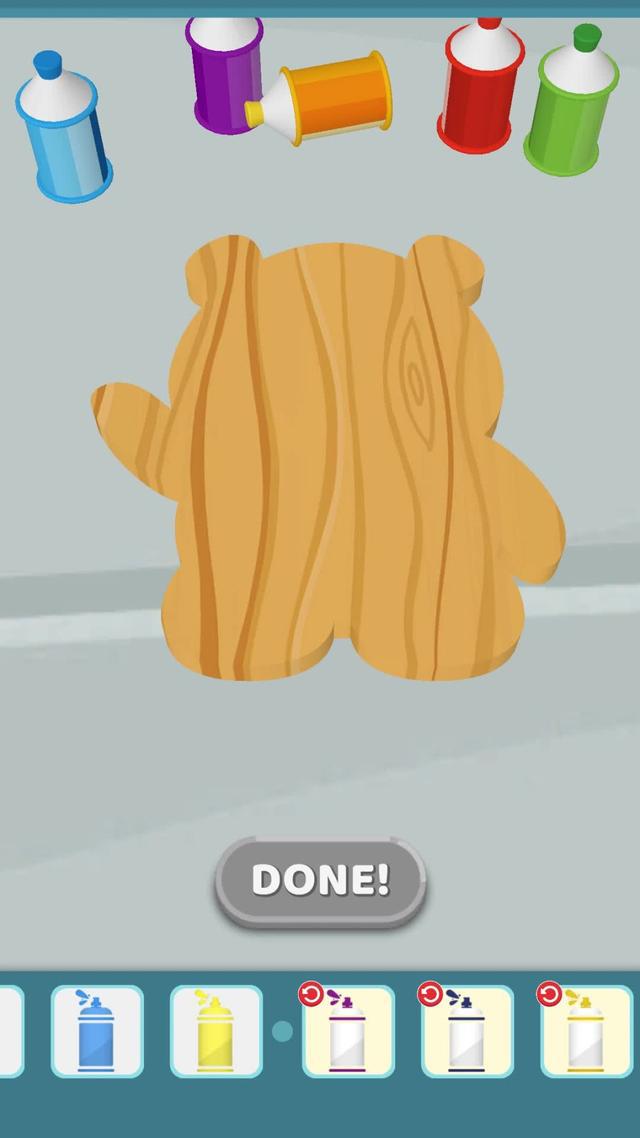Select the blue paint tile in the tray
The width and height of the screenshot is (640, 1138).
[97, 1031]
